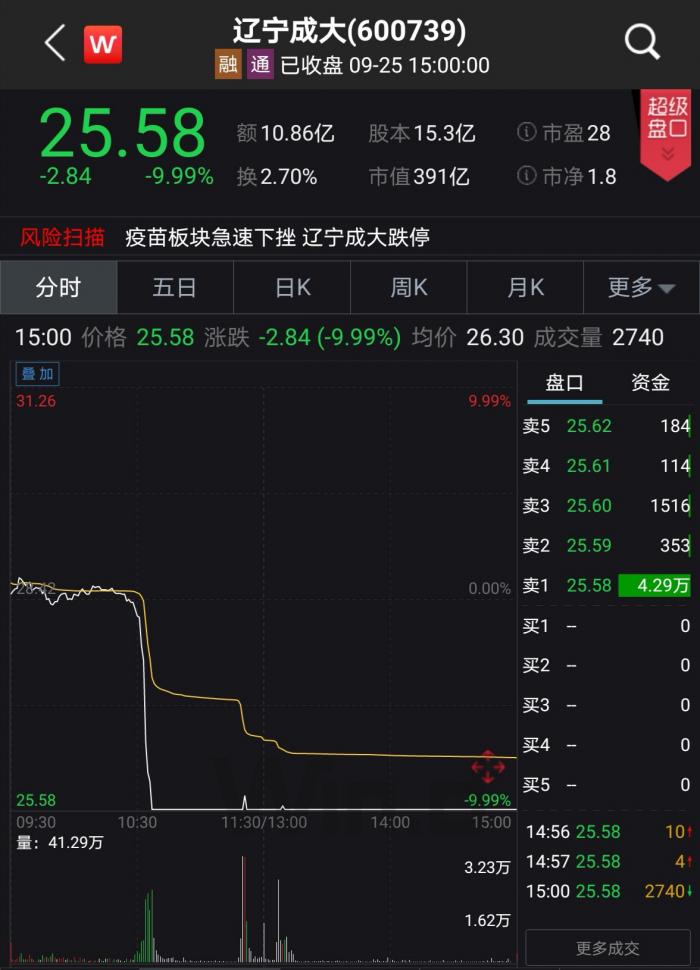Screen dimensions: 700x970
Task: Tap the red crosshair expand icon on chart
Action: pyautogui.click(x=488, y=766)
